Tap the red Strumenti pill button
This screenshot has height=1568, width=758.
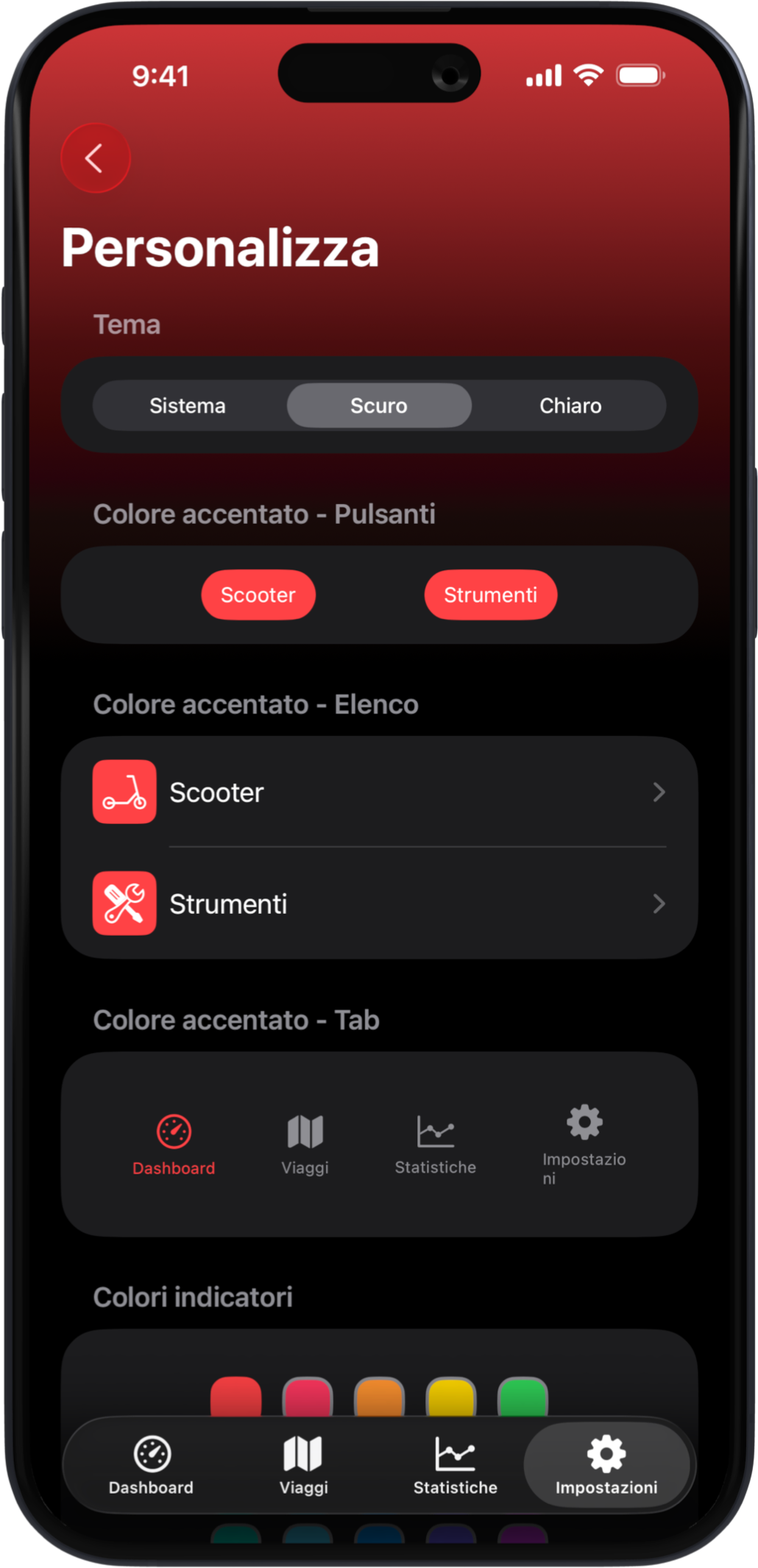491,595
